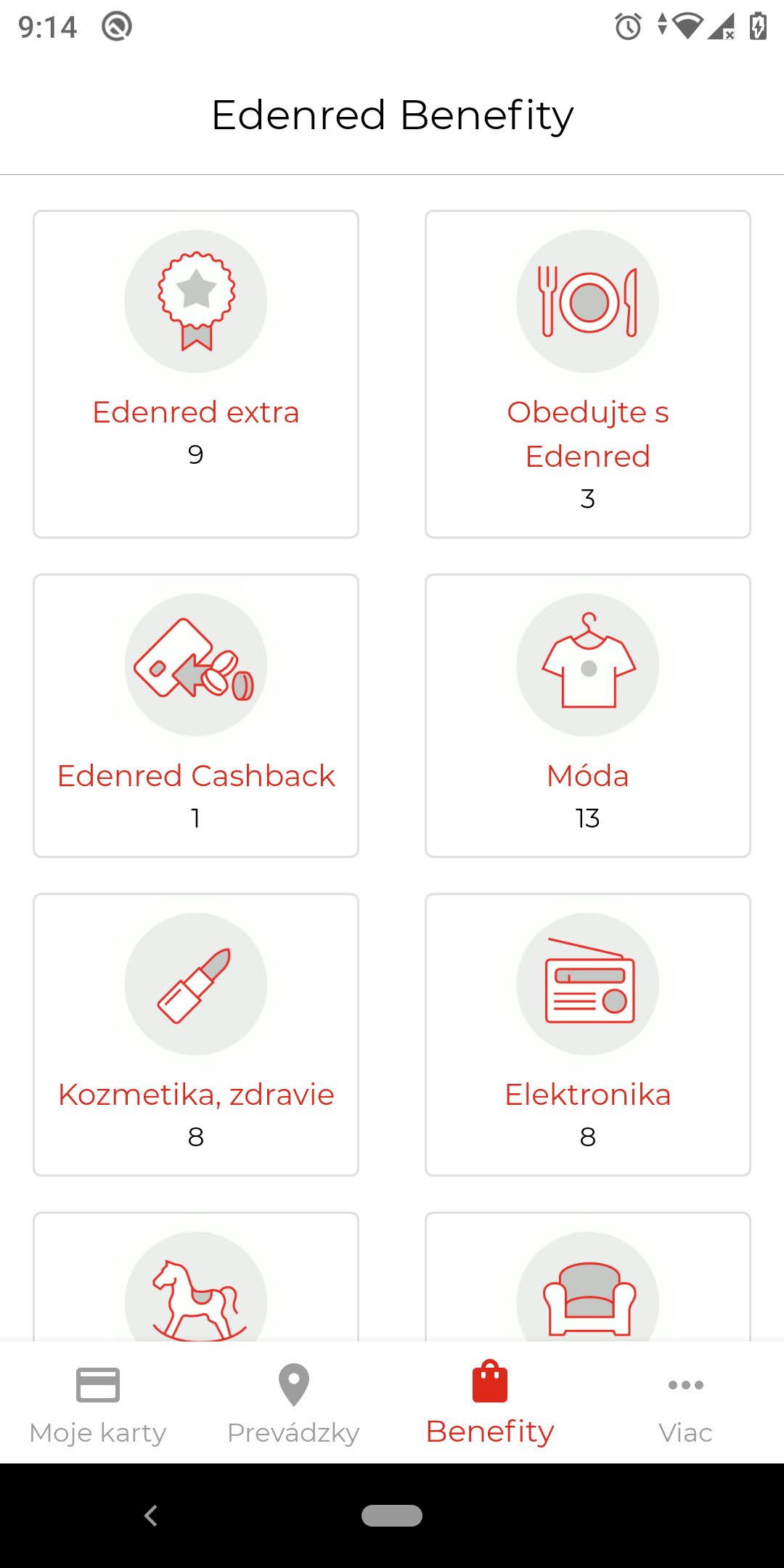Viewport: 784px width, 1568px height.
Task: Open the rocking horse category card
Action: click(196, 1278)
